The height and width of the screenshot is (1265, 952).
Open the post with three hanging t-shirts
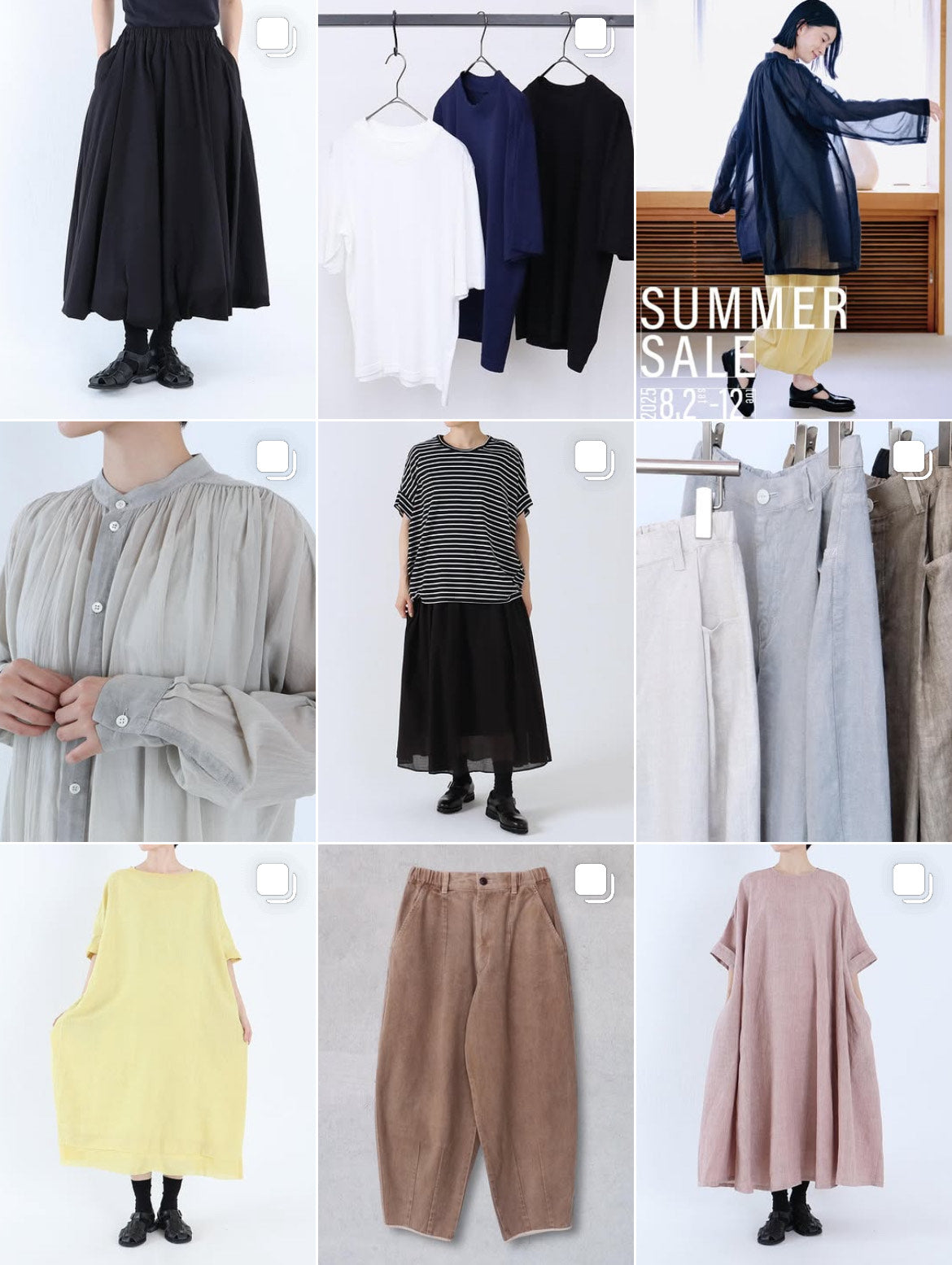pyautogui.click(x=475, y=209)
